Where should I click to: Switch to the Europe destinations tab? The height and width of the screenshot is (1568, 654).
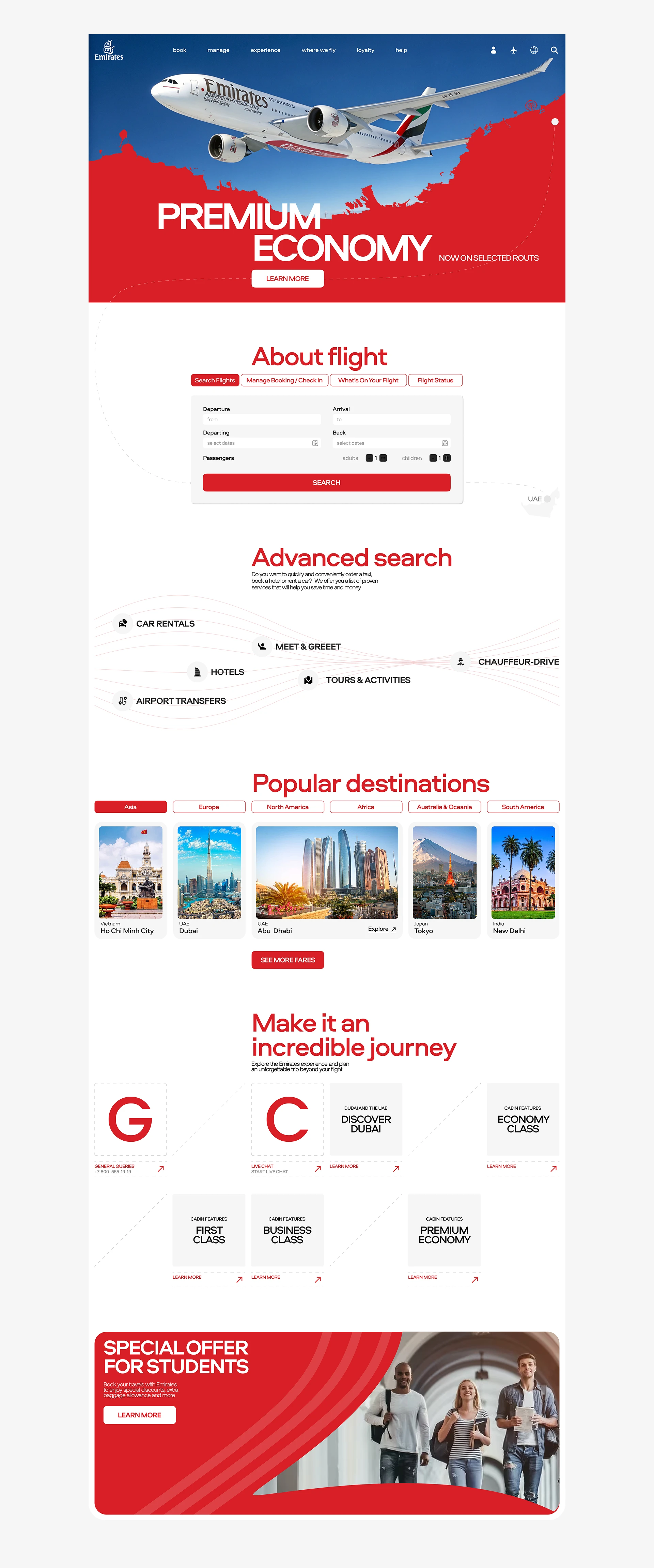point(209,807)
